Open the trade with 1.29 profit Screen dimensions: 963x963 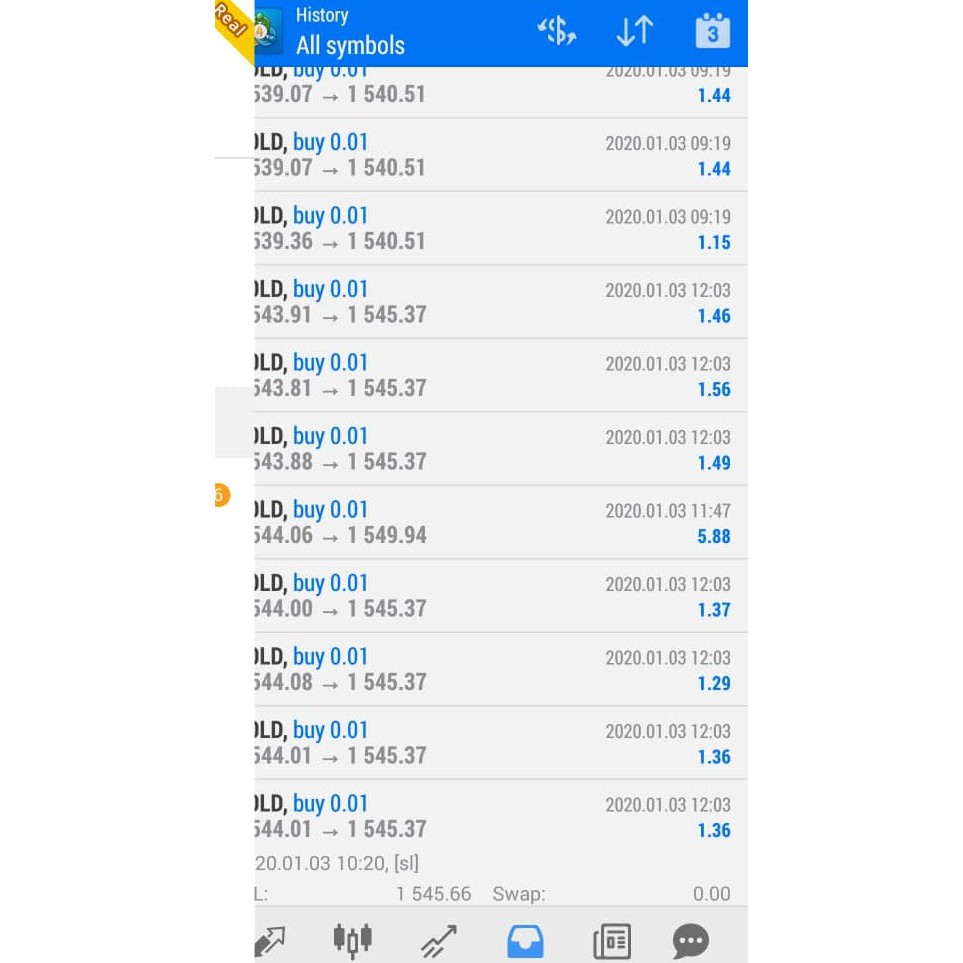tap(500, 669)
